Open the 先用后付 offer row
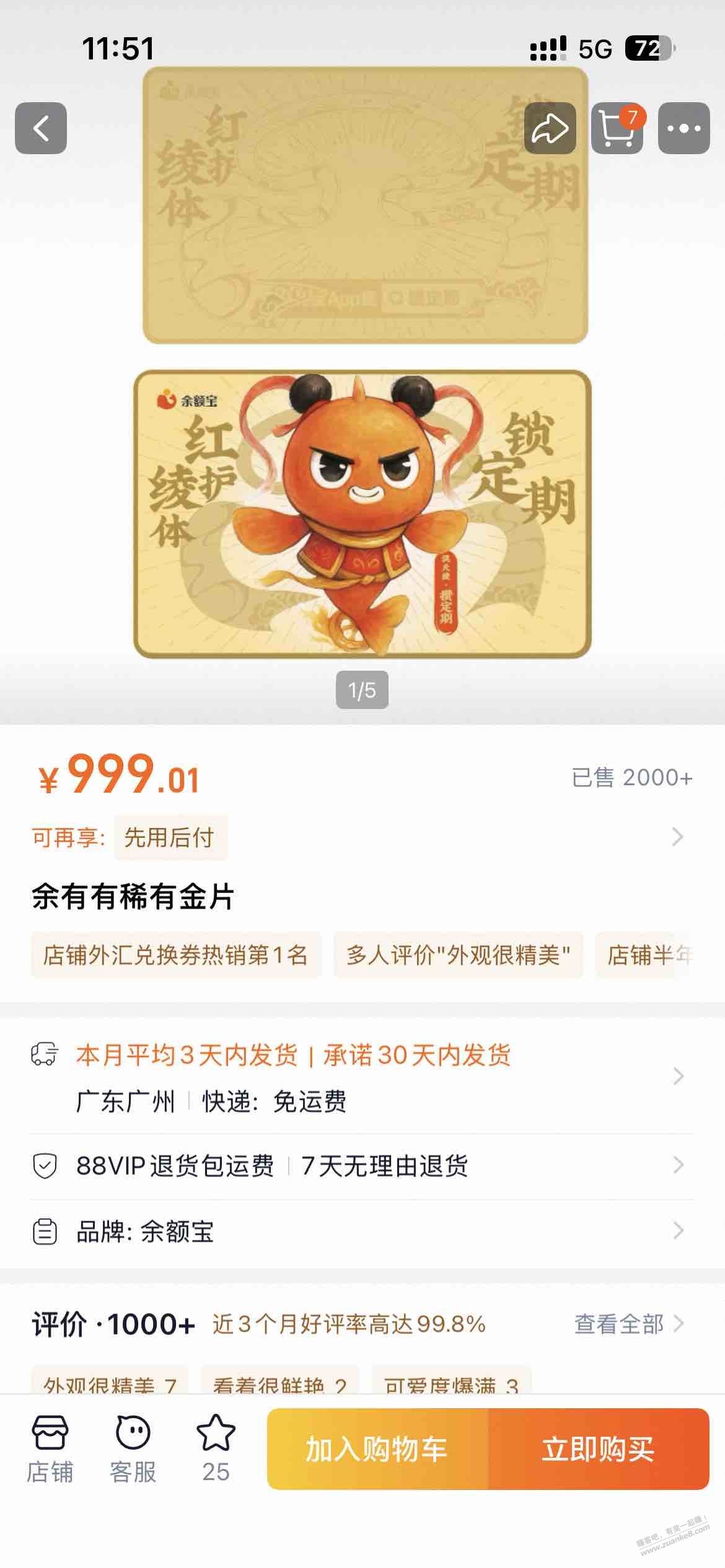The height and width of the screenshot is (1568, 725). click(x=362, y=837)
